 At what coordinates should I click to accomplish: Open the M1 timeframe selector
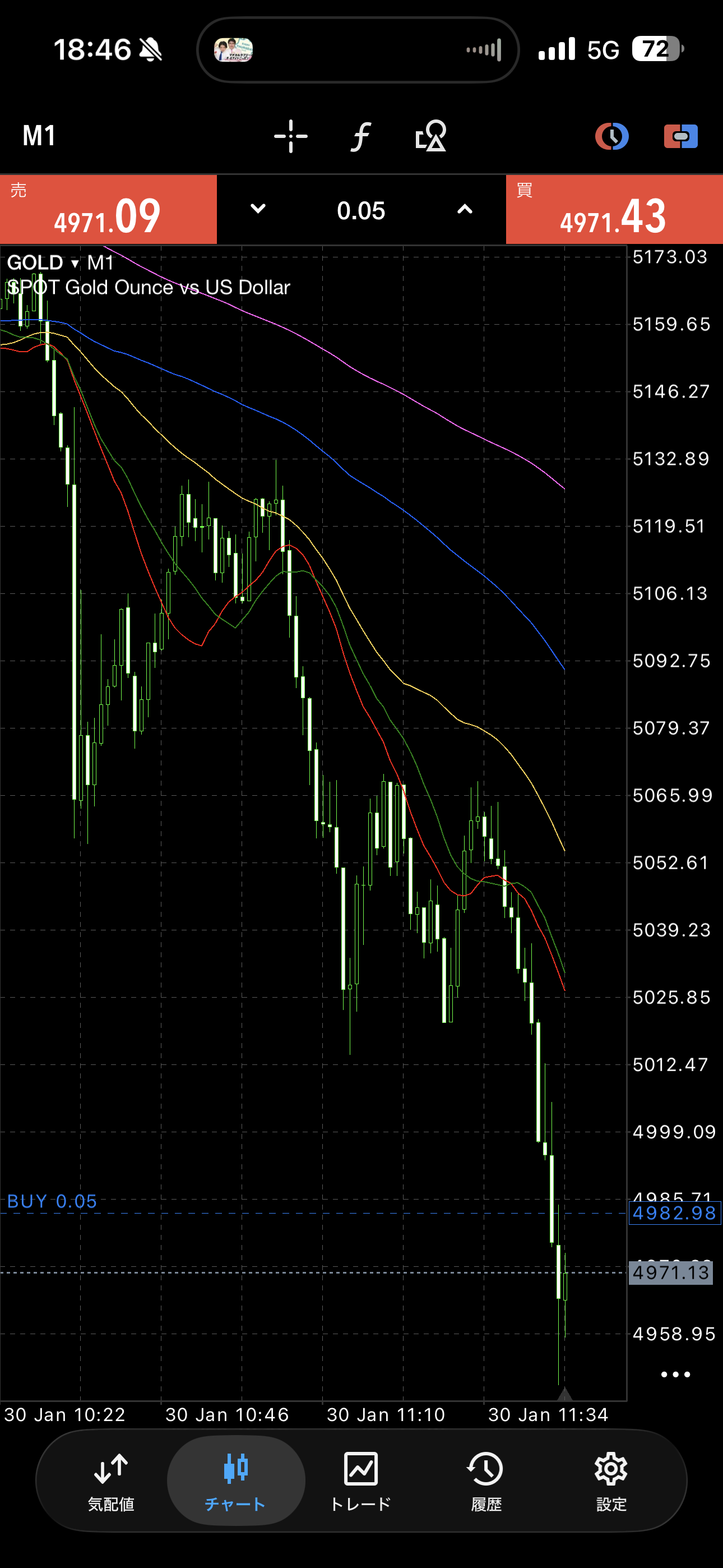coord(39,136)
